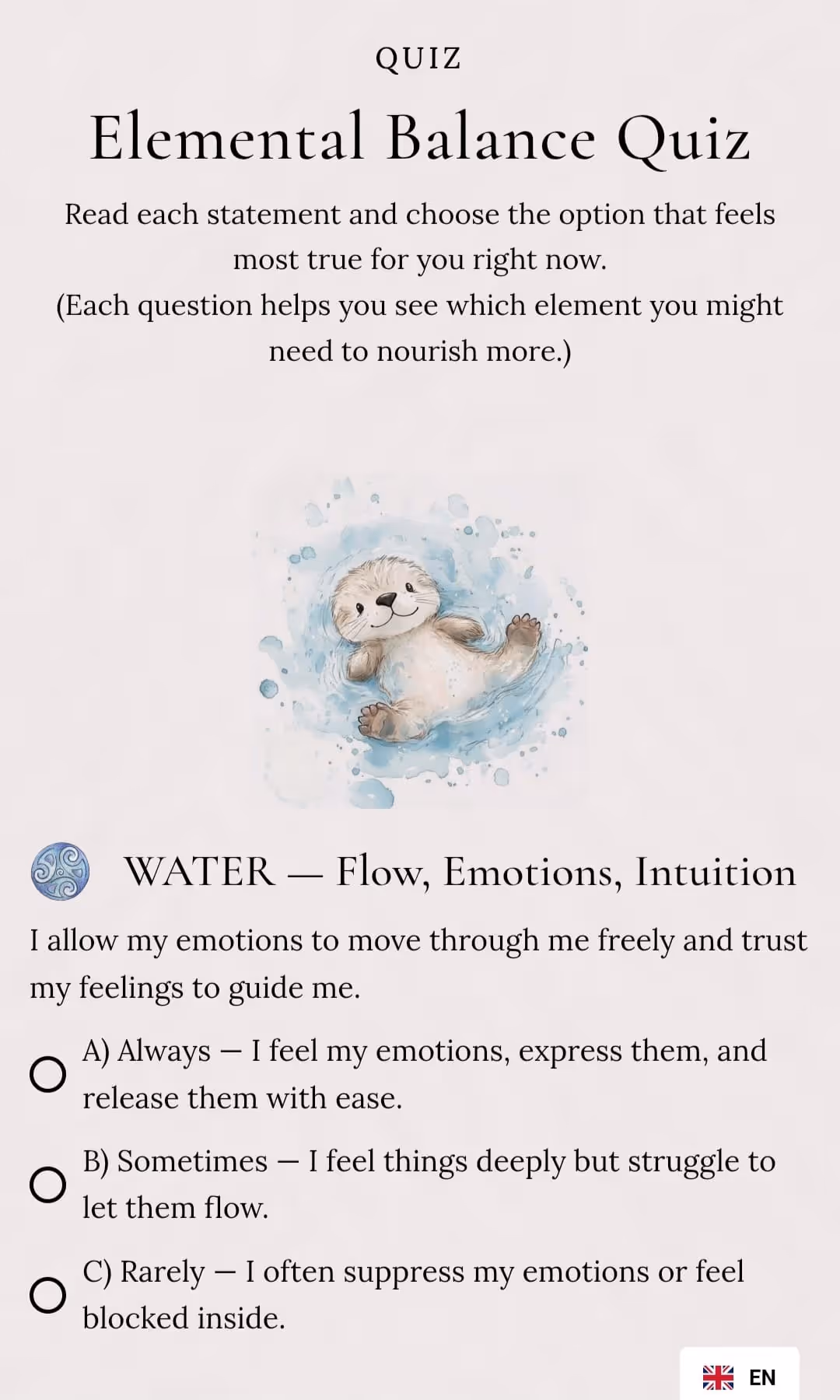Select option A) Always radio button
Image resolution: width=840 pixels, height=1400 pixels.
pyautogui.click(x=47, y=1074)
